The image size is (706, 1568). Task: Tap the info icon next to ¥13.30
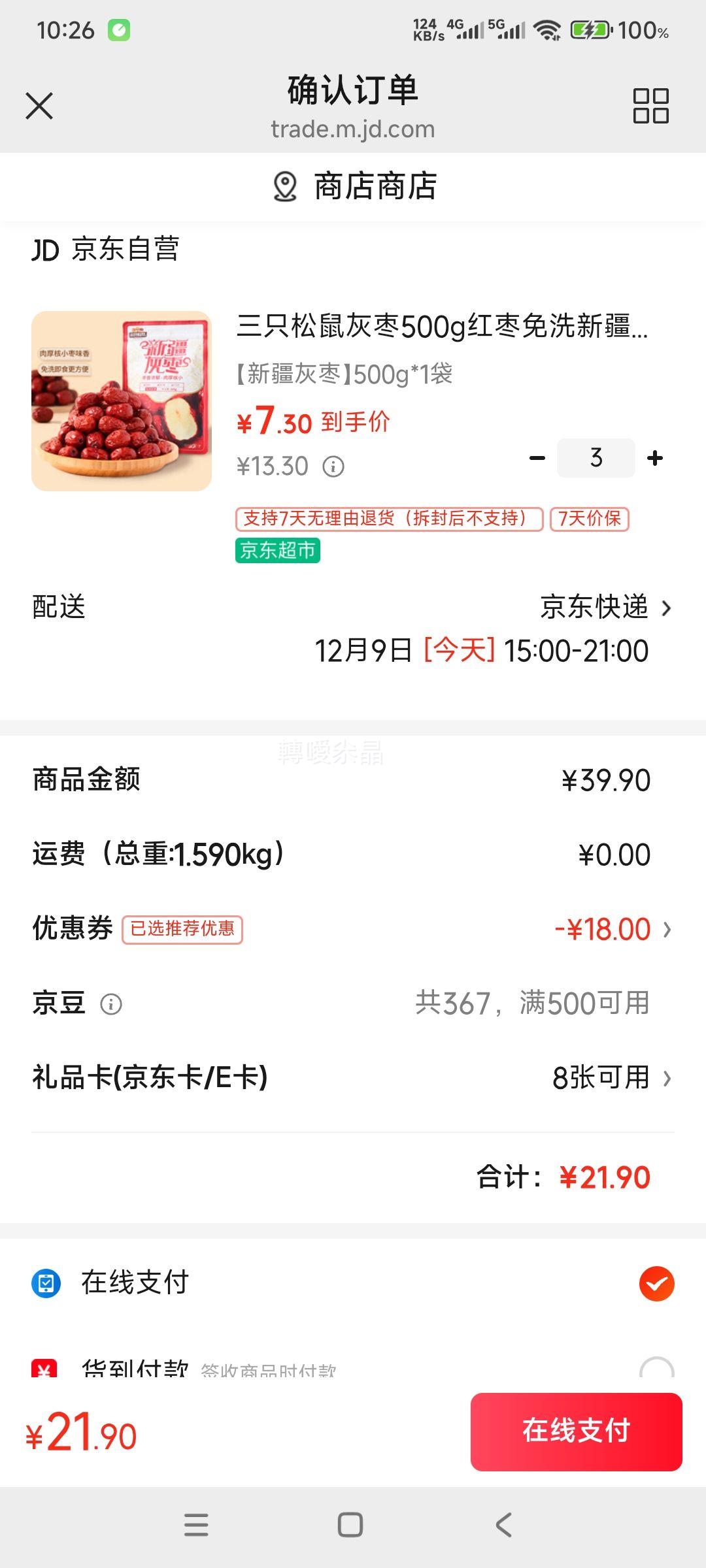(334, 466)
